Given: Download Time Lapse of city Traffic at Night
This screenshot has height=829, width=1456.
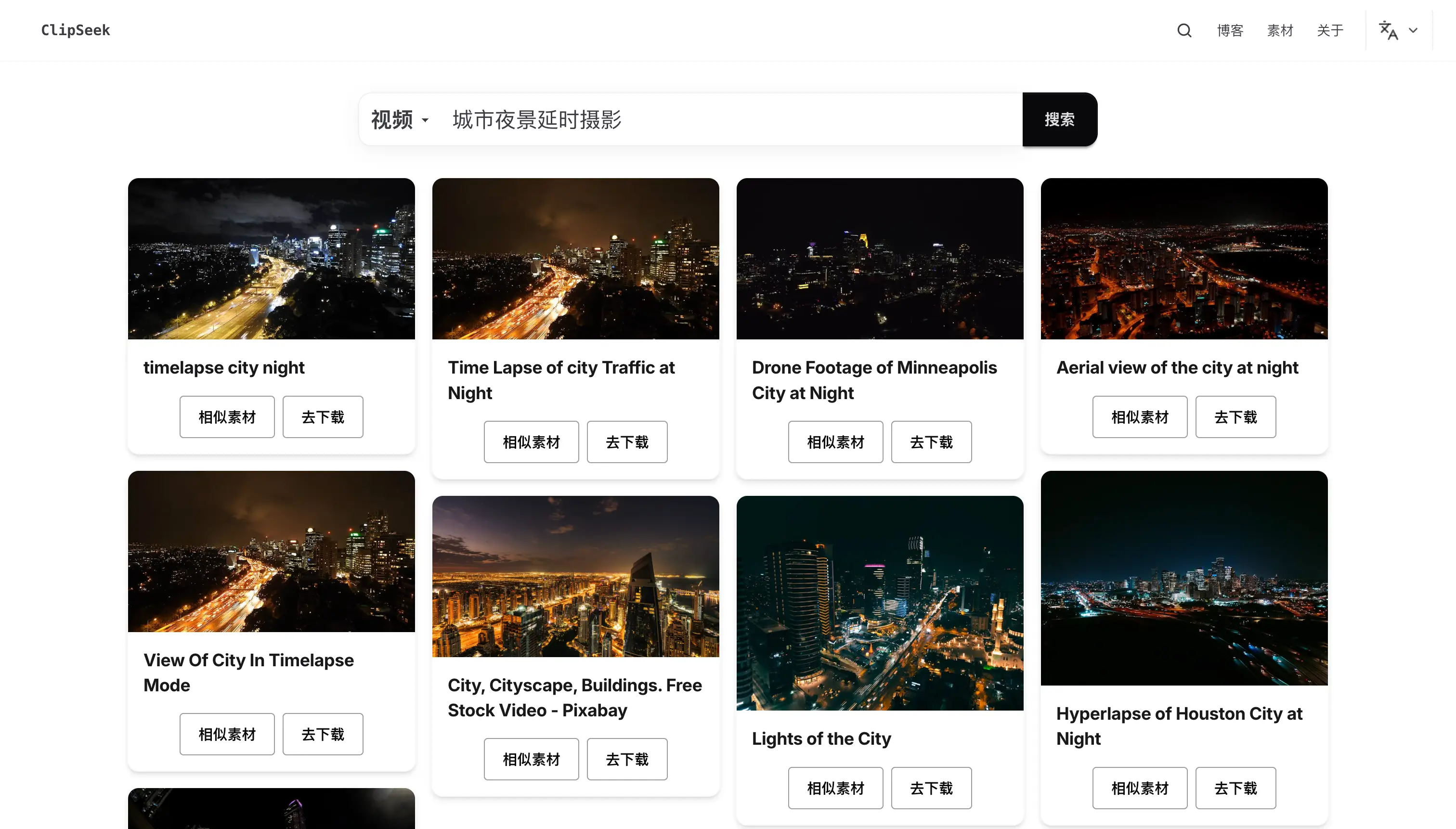Looking at the screenshot, I should (627, 442).
